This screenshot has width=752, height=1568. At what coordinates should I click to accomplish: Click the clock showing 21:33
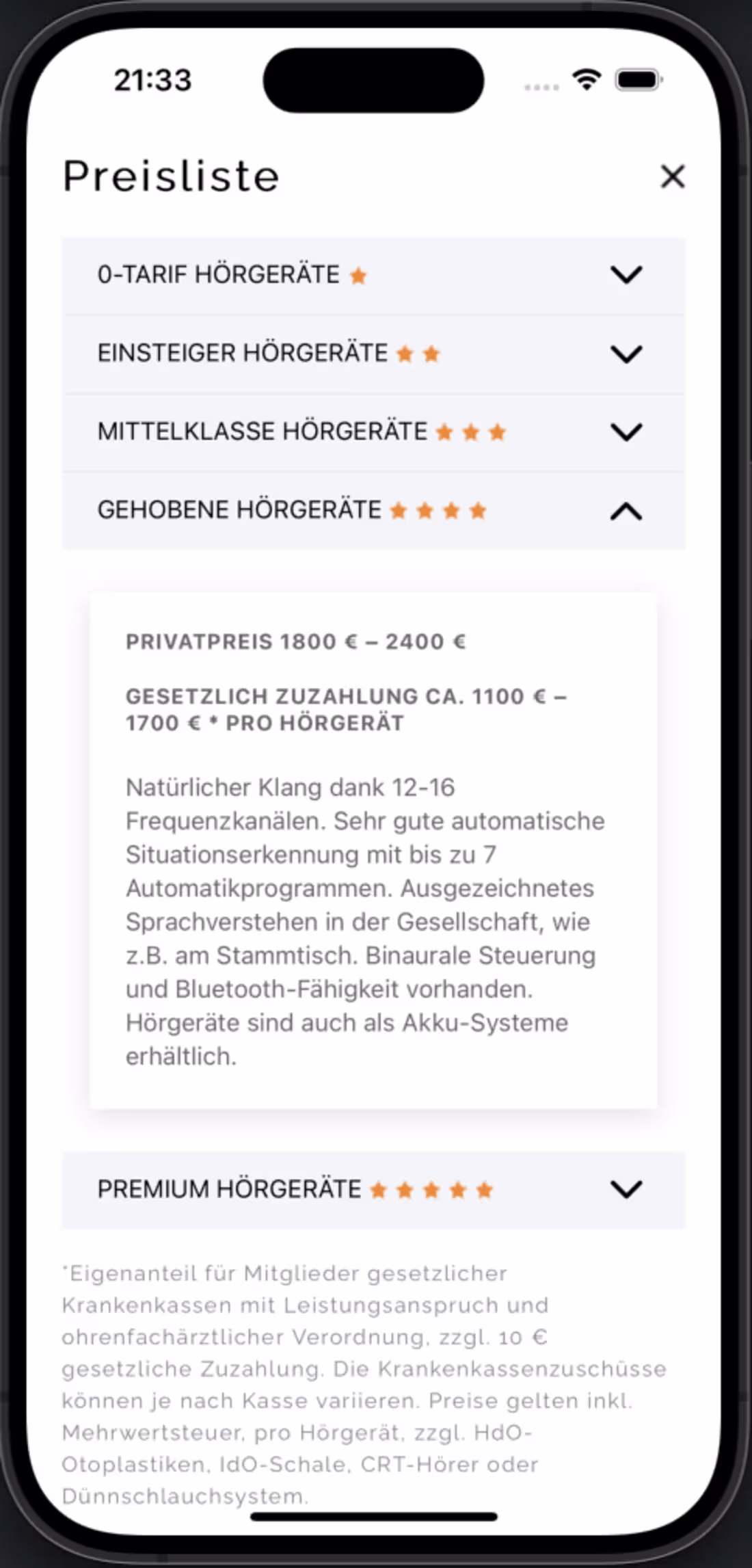pos(152,79)
